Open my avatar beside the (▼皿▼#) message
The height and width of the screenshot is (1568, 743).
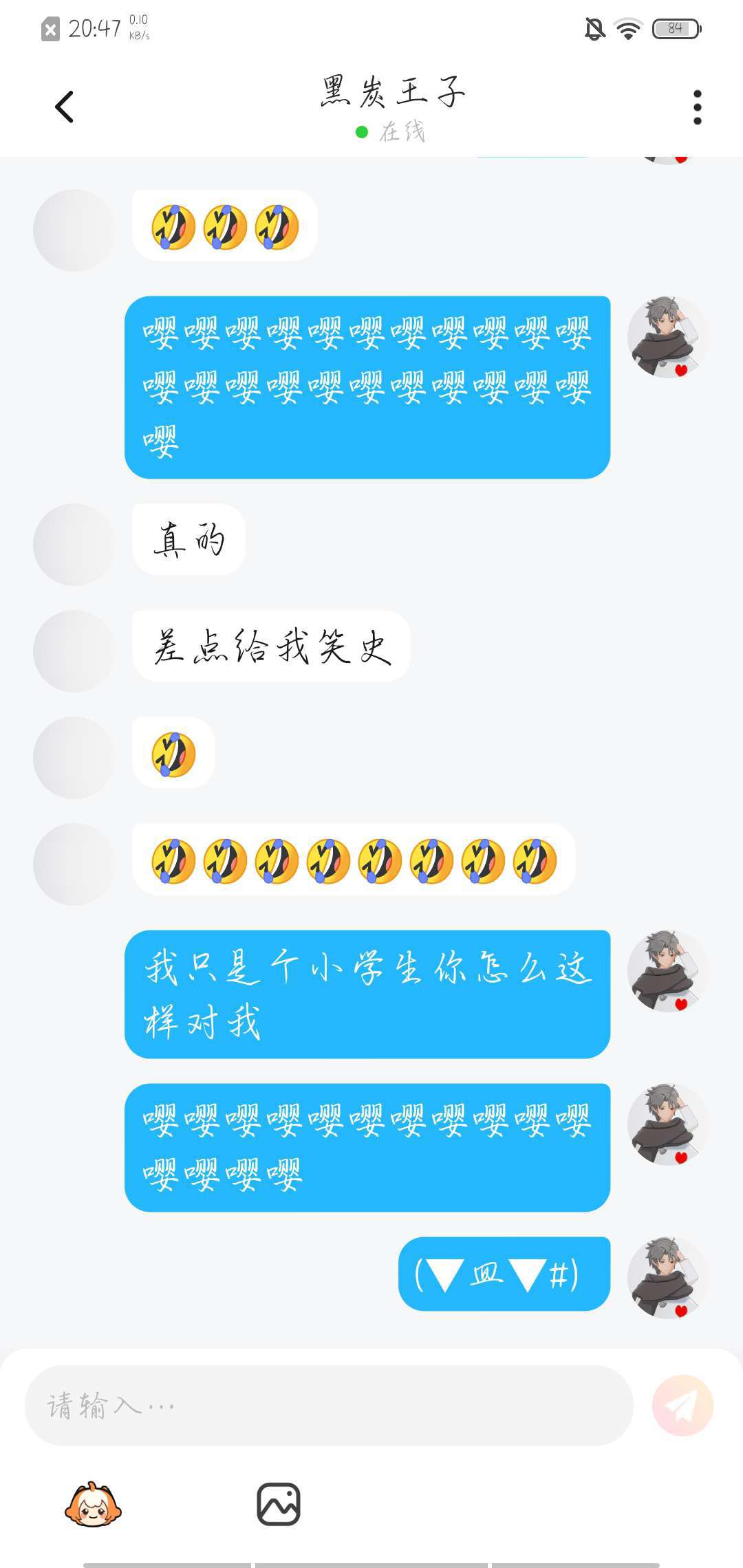[667, 1276]
